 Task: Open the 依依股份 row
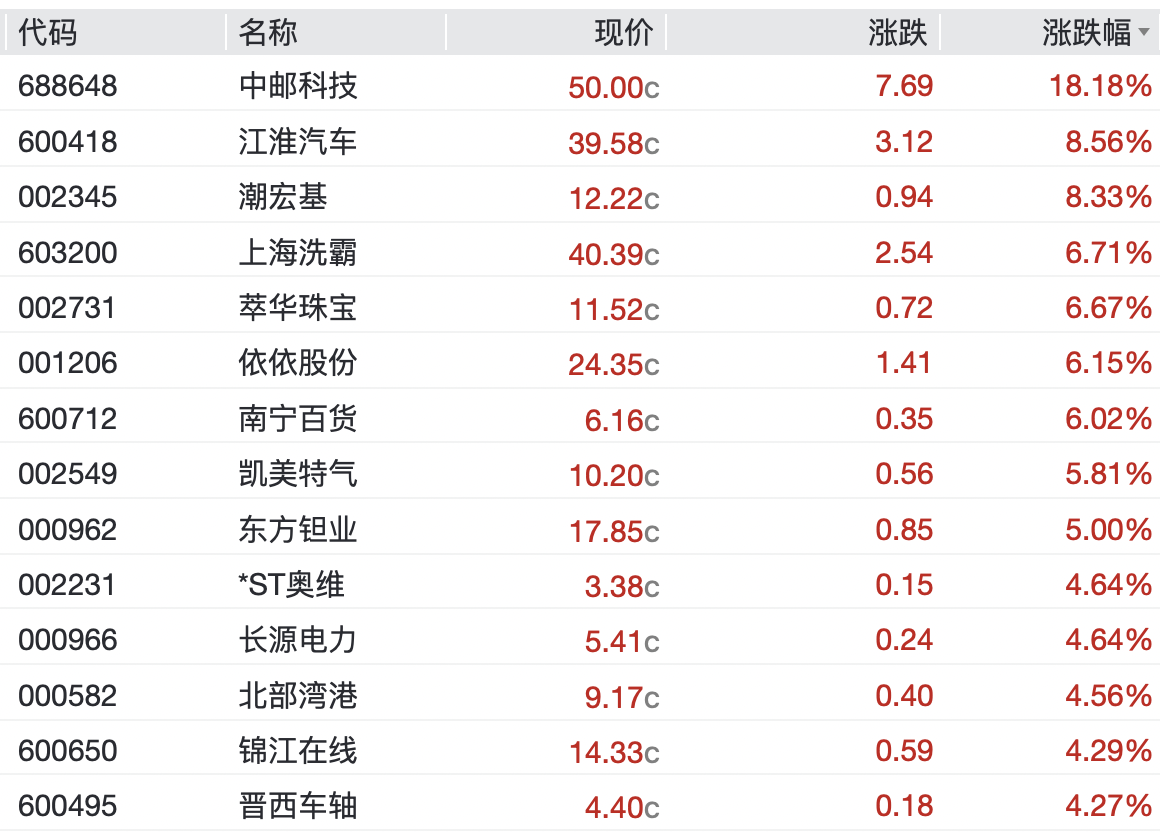(x=297, y=363)
